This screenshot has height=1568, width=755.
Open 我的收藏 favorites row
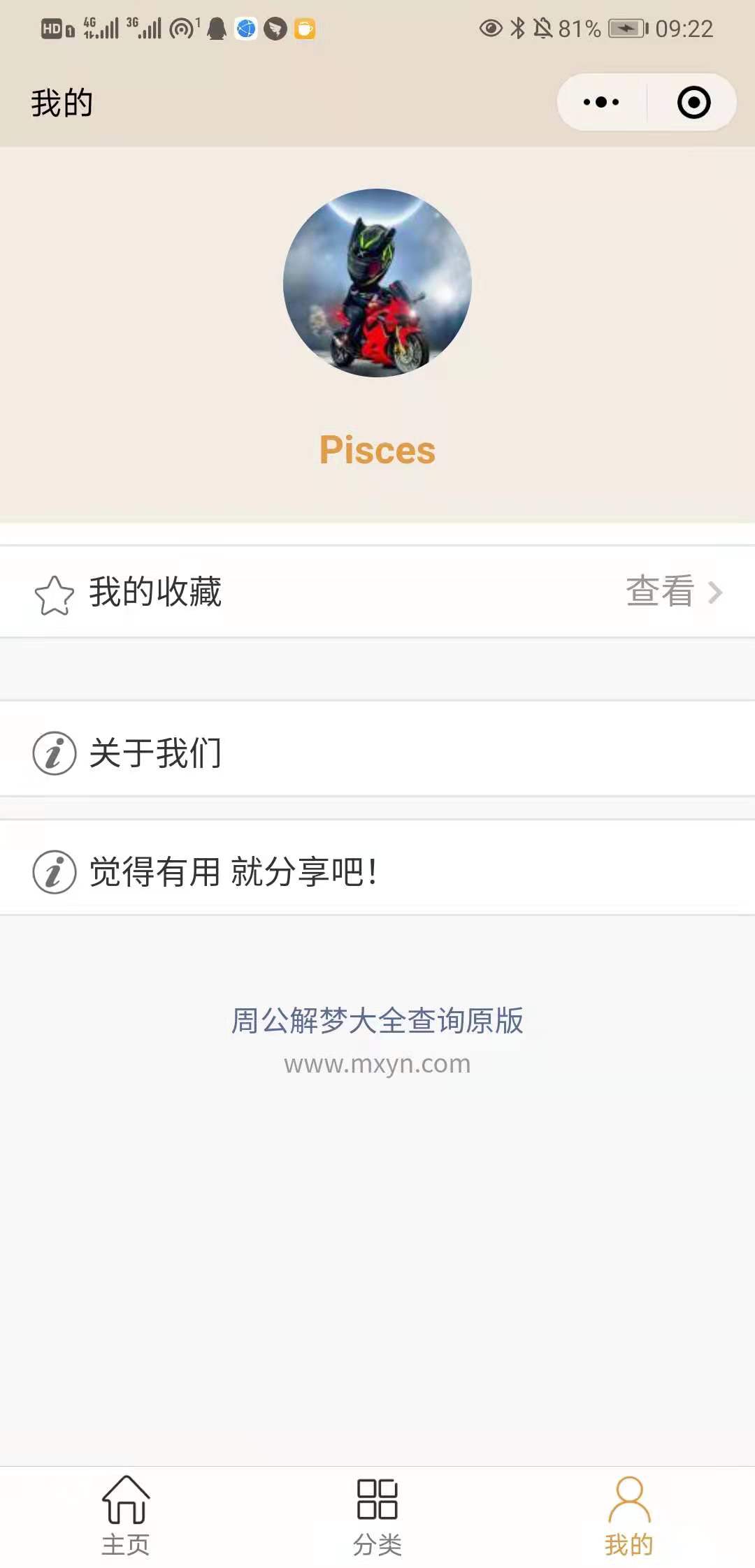coord(377,592)
